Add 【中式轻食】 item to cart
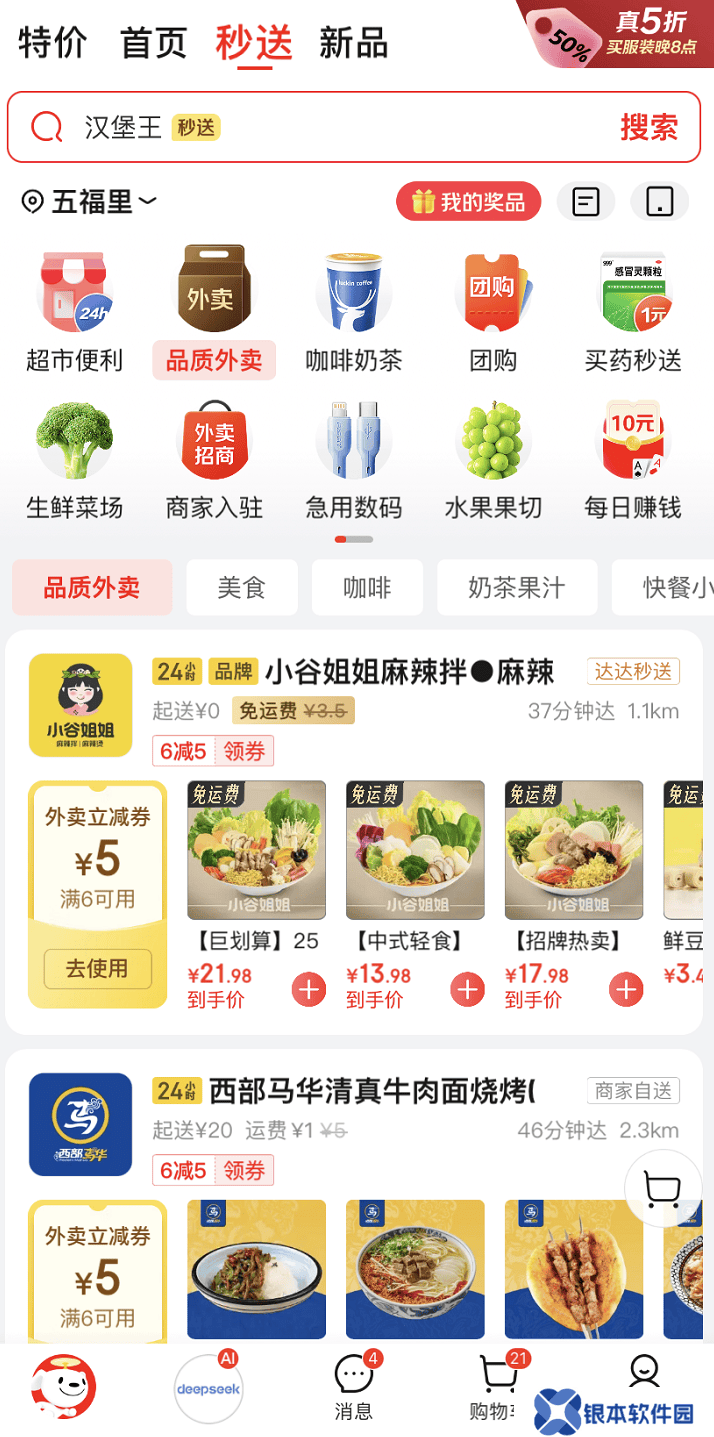This screenshot has width=714, height=1437. click(x=467, y=990)
